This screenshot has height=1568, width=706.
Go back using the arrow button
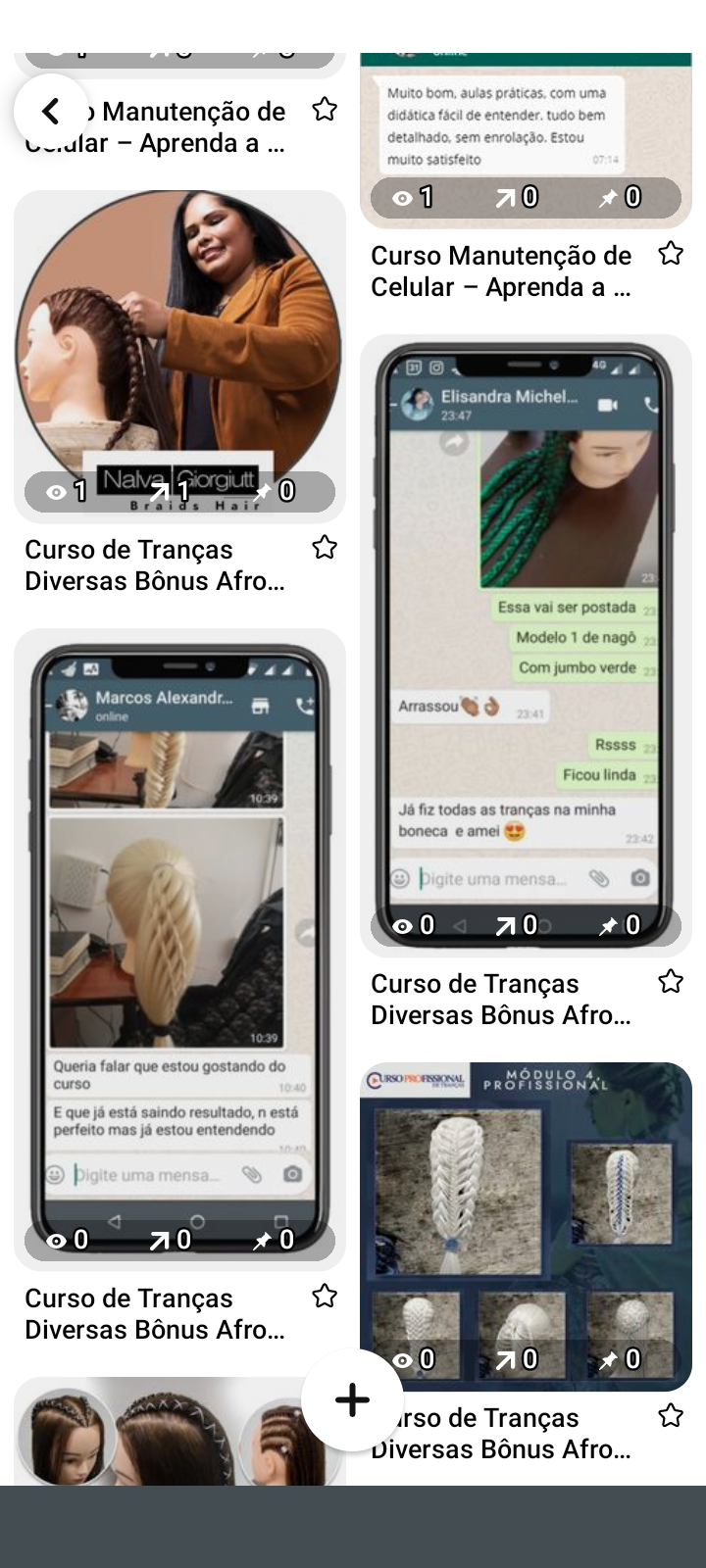(x=51, y=112)
